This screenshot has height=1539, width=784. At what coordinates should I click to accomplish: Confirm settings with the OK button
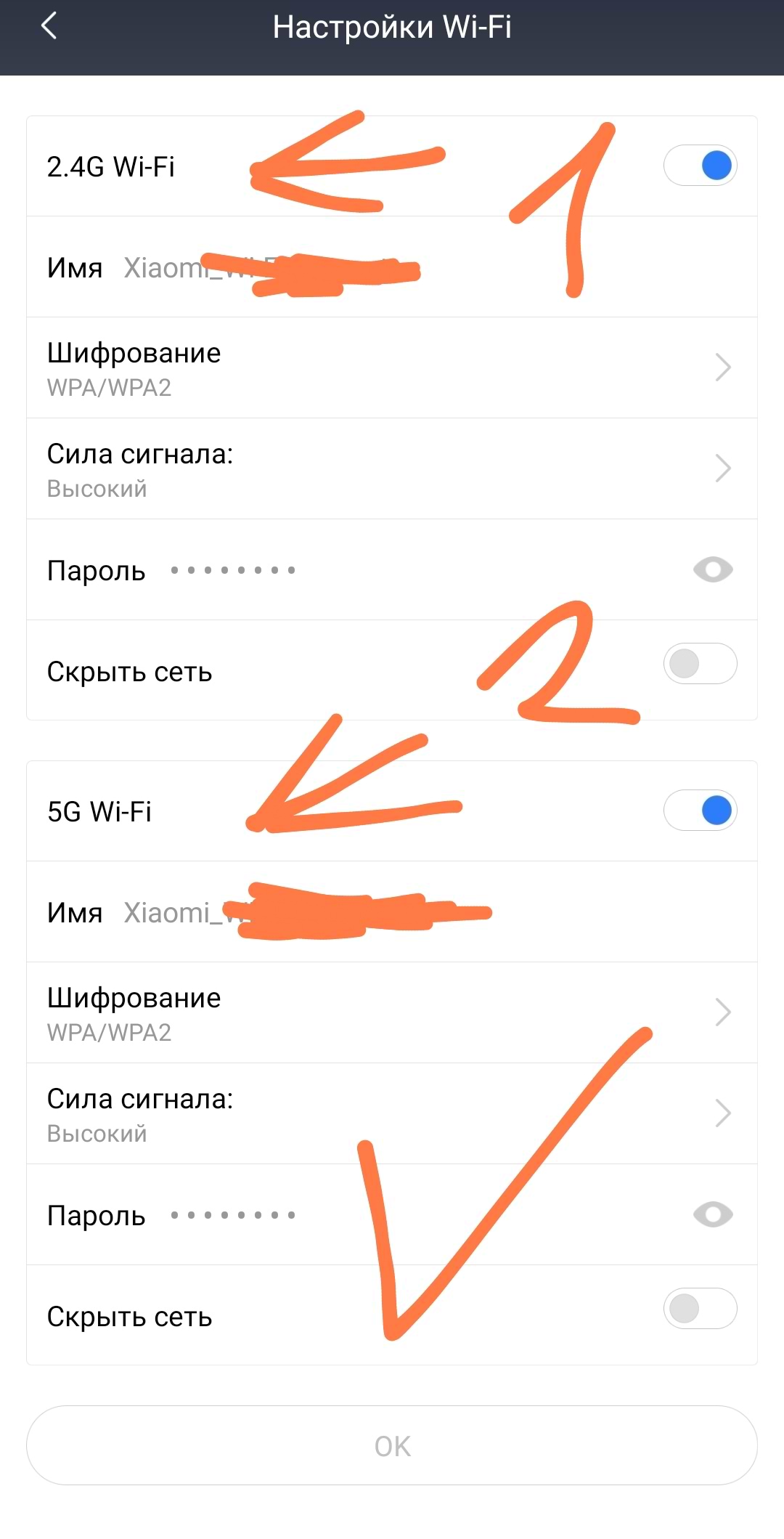(x=392, y=1446)
